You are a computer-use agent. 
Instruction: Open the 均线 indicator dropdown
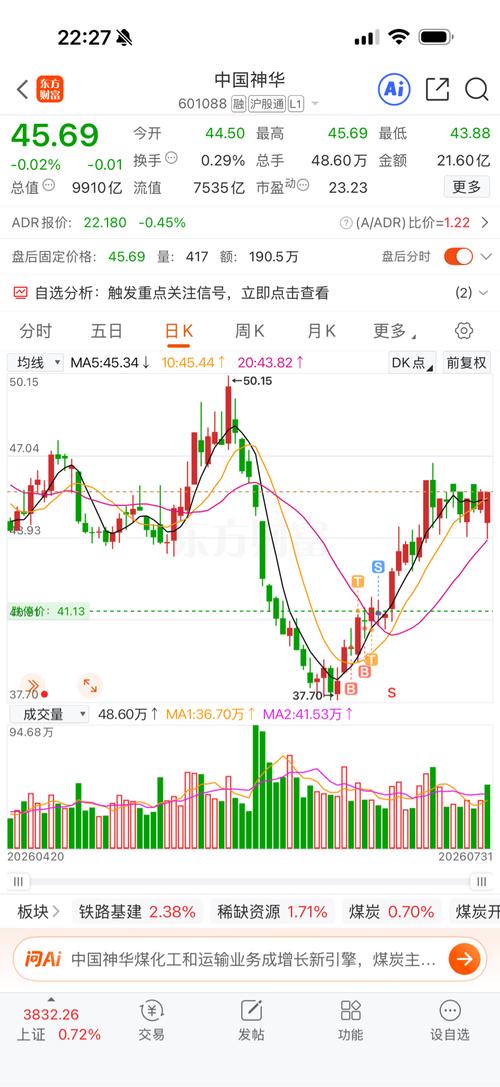pyautogui.click(x=35, y=362)
